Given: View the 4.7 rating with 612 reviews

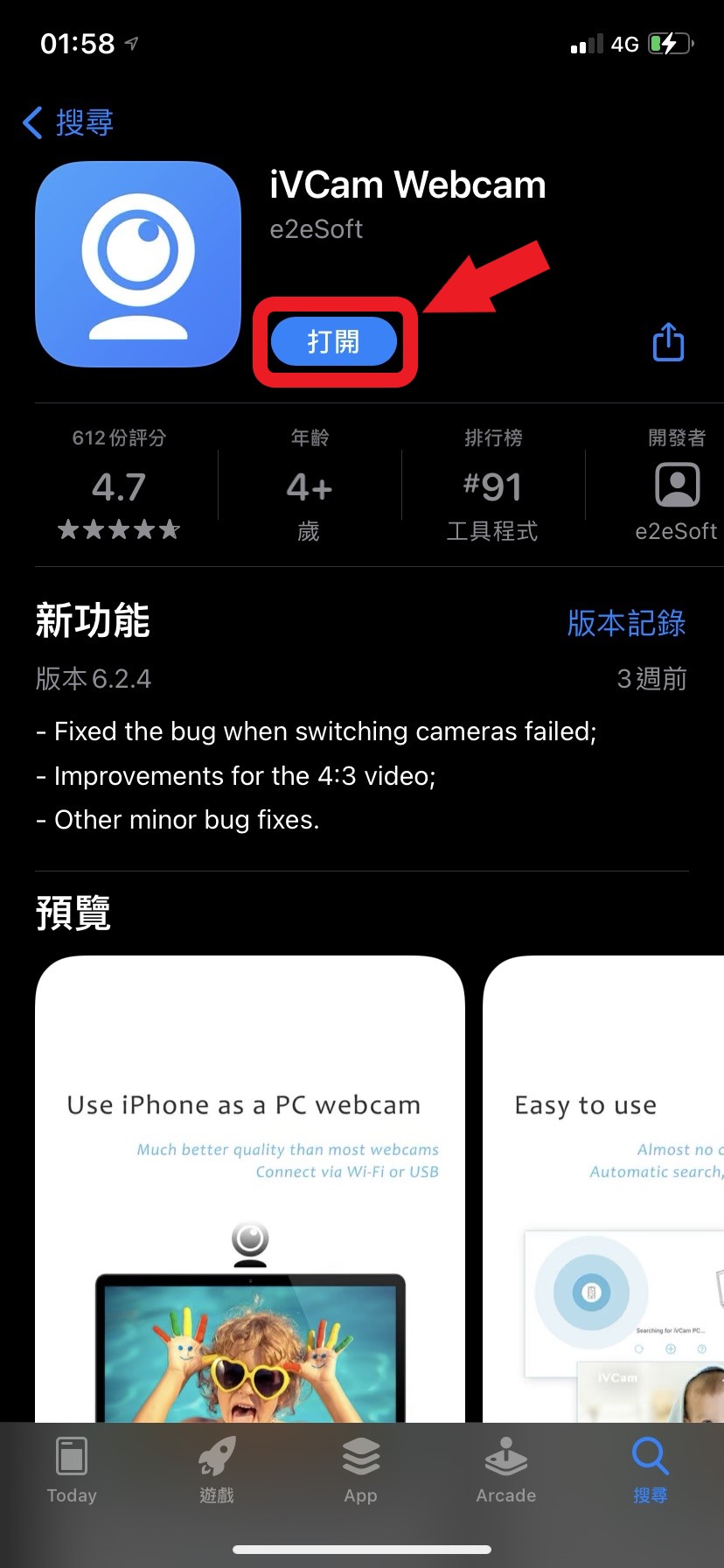Looking at the screenshot, I should coord(119,486).
